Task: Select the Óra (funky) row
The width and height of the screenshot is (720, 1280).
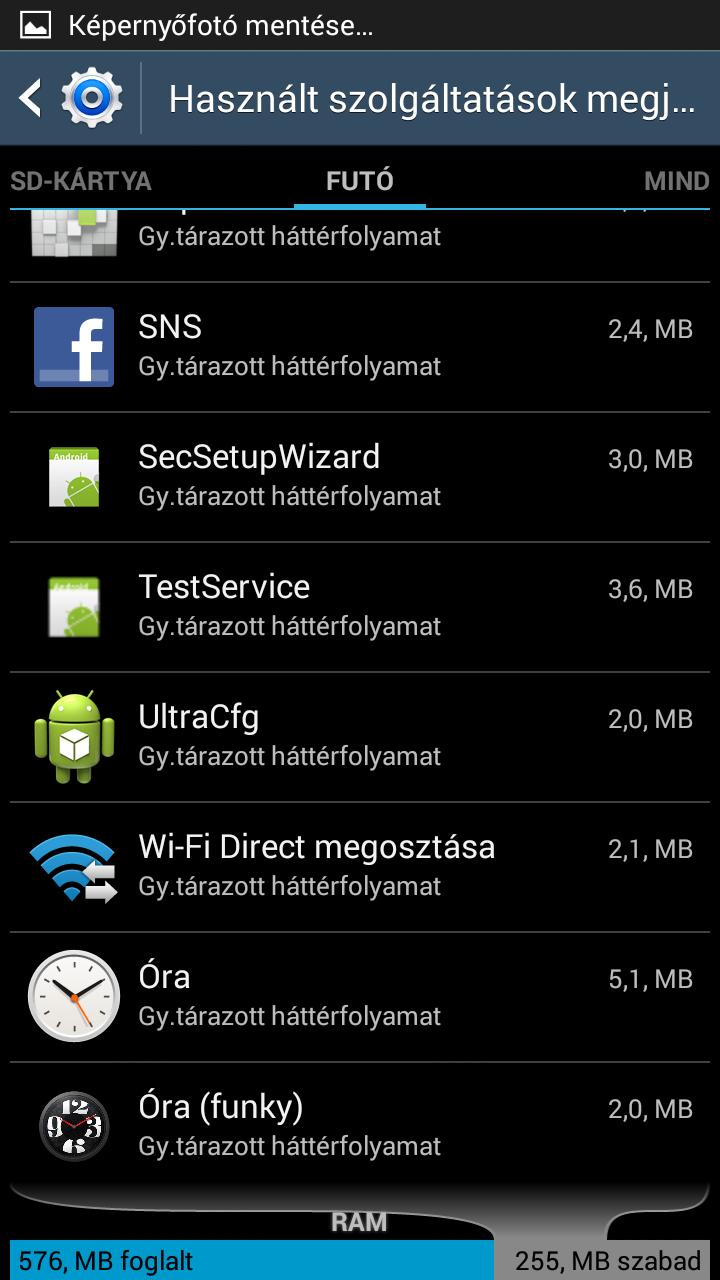Action: [x=360, y=1127]
